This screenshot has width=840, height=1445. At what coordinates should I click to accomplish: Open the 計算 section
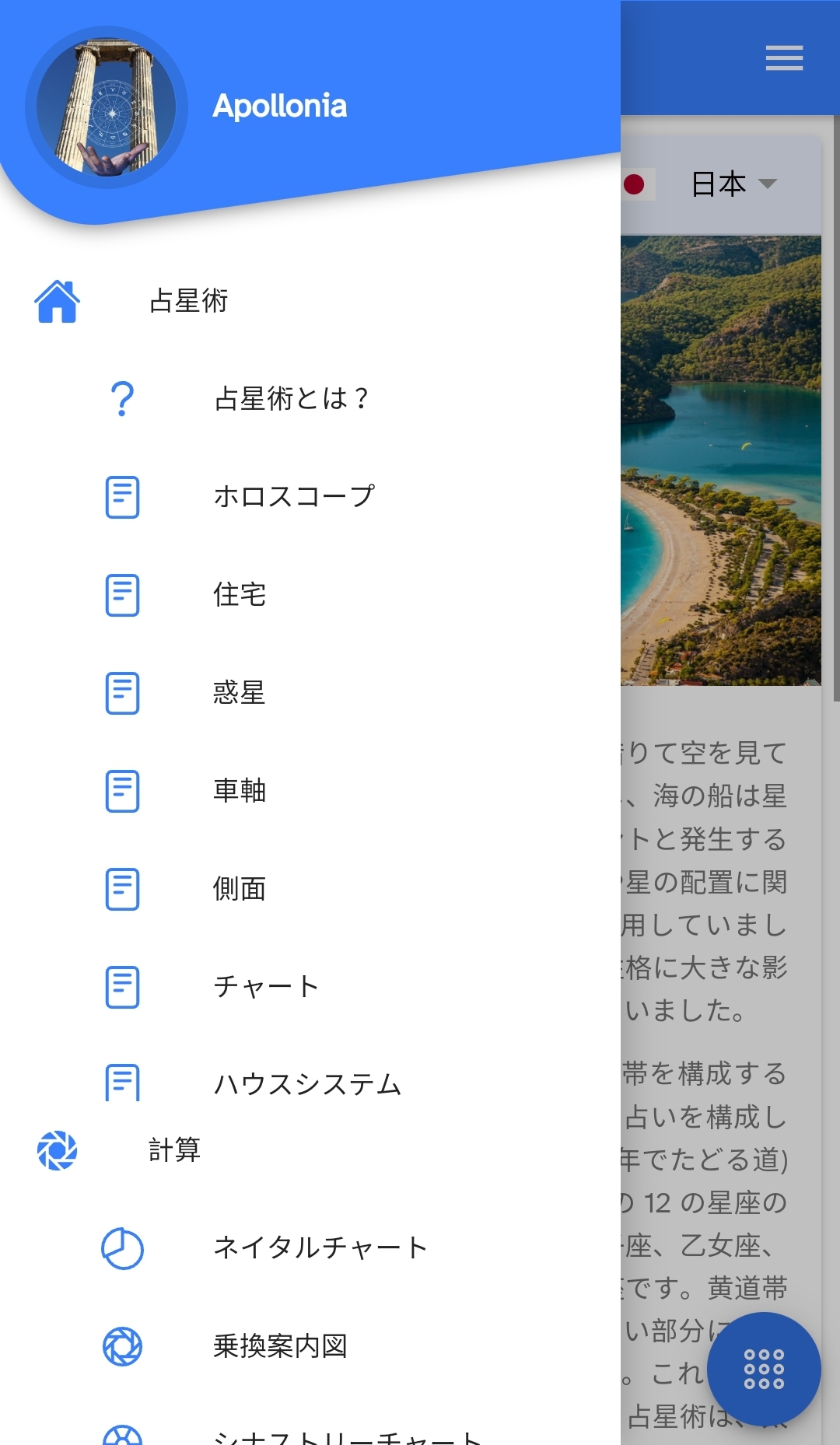tap(310, 1150)
